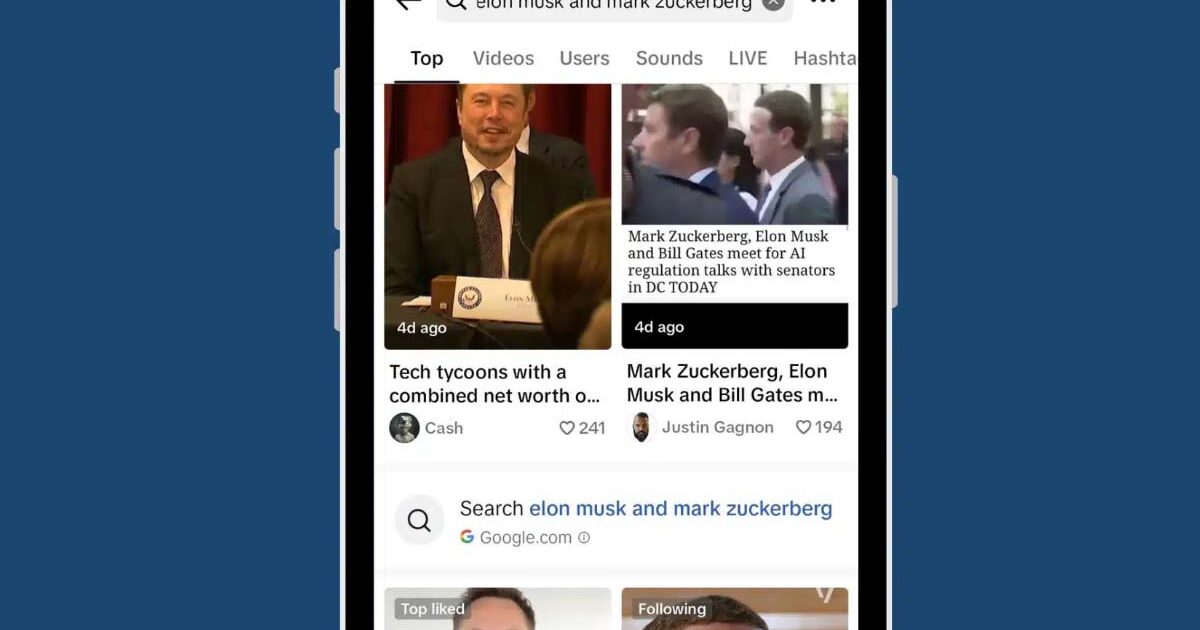1200x630 pixels.
Task: Go to the Top tab
Action: [x=426, y=58]
